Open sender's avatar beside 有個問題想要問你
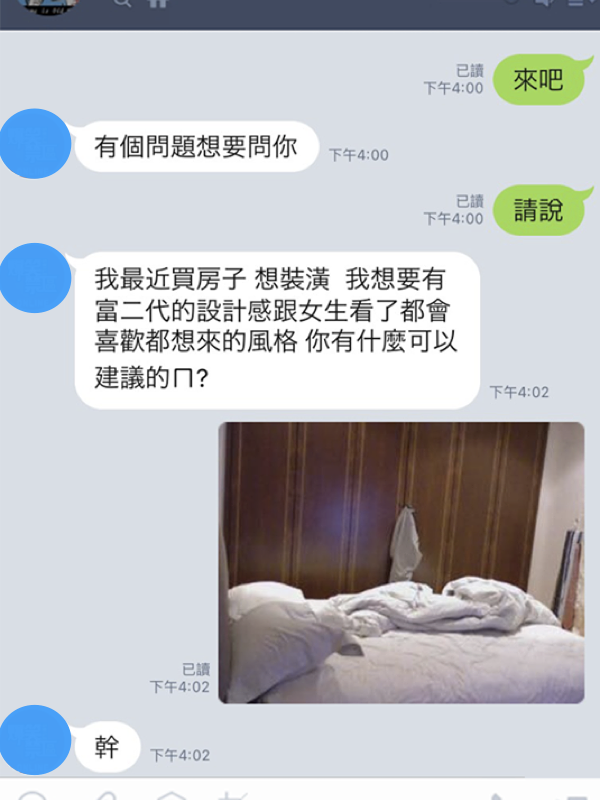 [36, 144]
